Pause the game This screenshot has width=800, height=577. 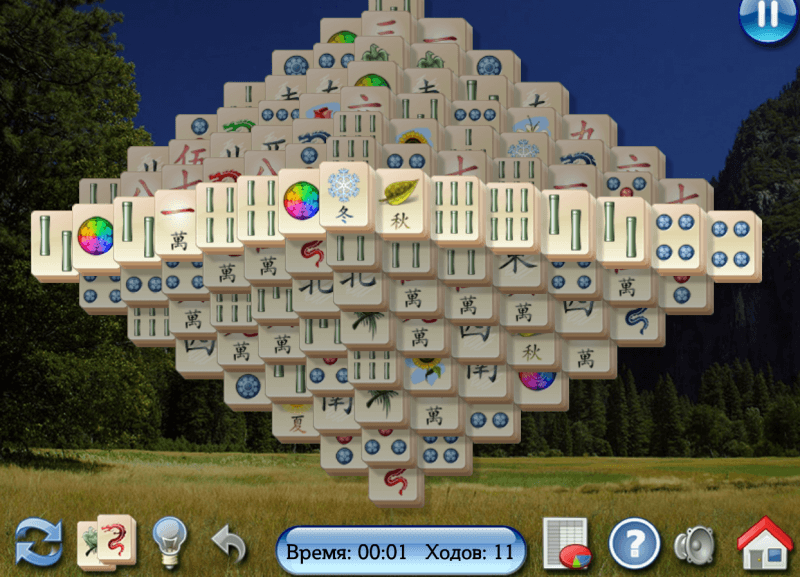coord(768,17)
